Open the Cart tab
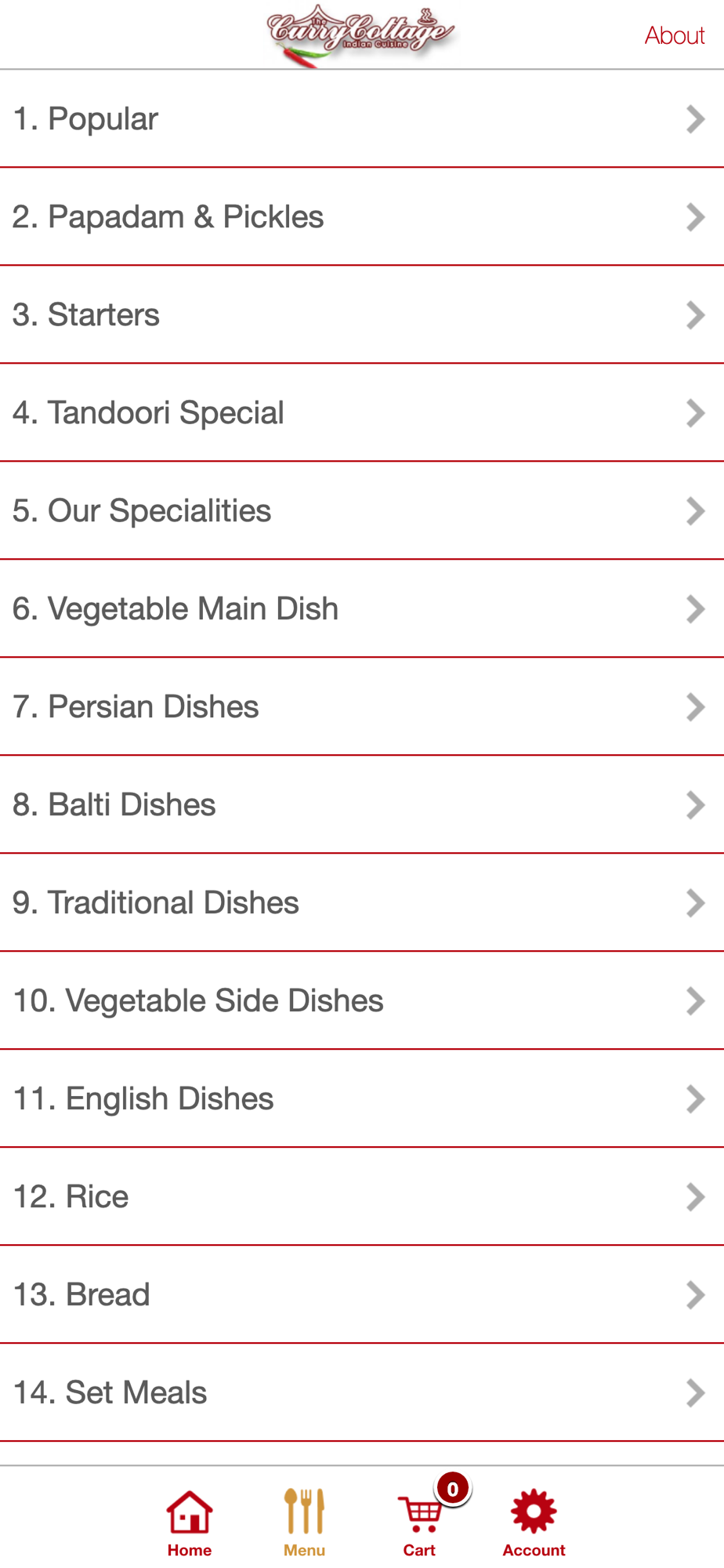Viewport: 724px width, 1568px height. (x=420, y=1523)
